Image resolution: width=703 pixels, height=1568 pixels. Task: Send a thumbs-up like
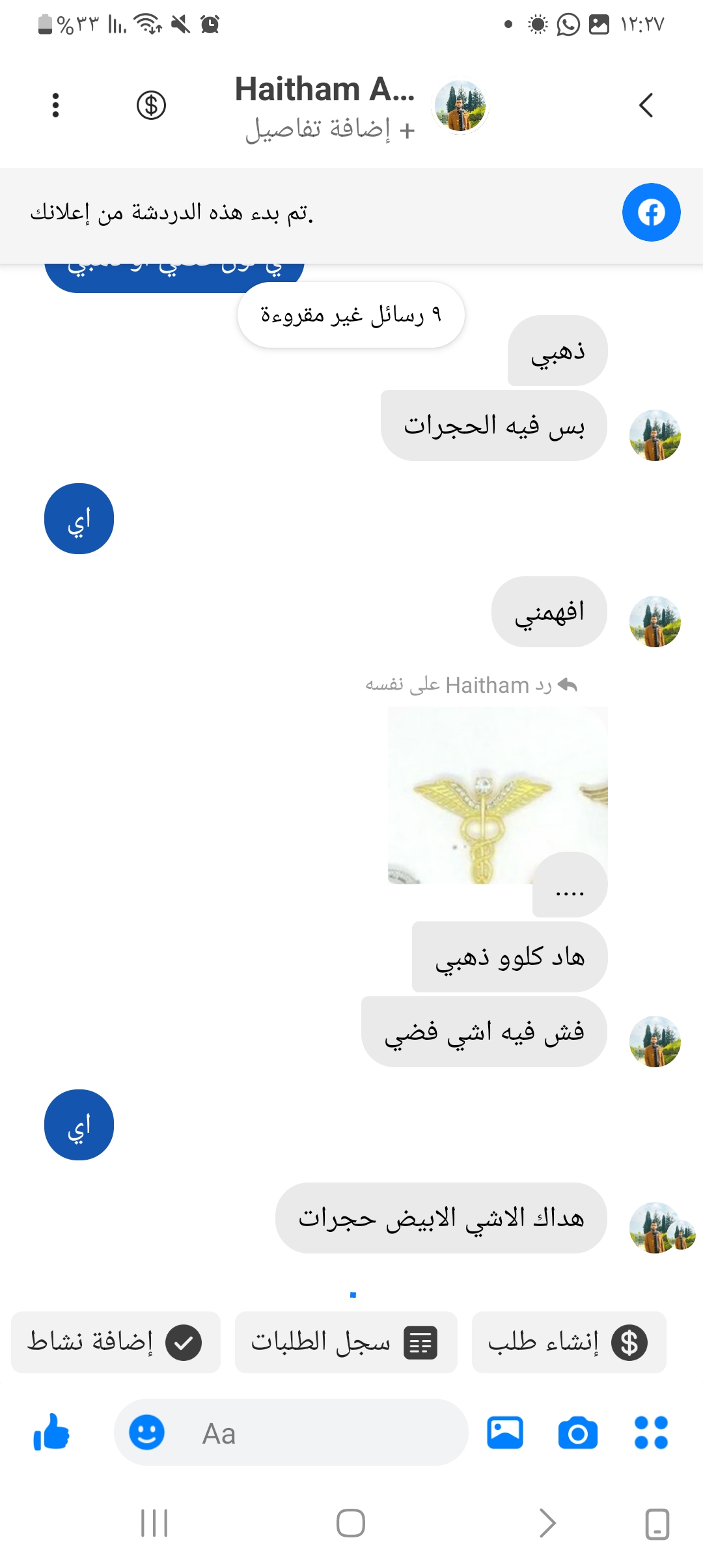(x=51, y=1433)
